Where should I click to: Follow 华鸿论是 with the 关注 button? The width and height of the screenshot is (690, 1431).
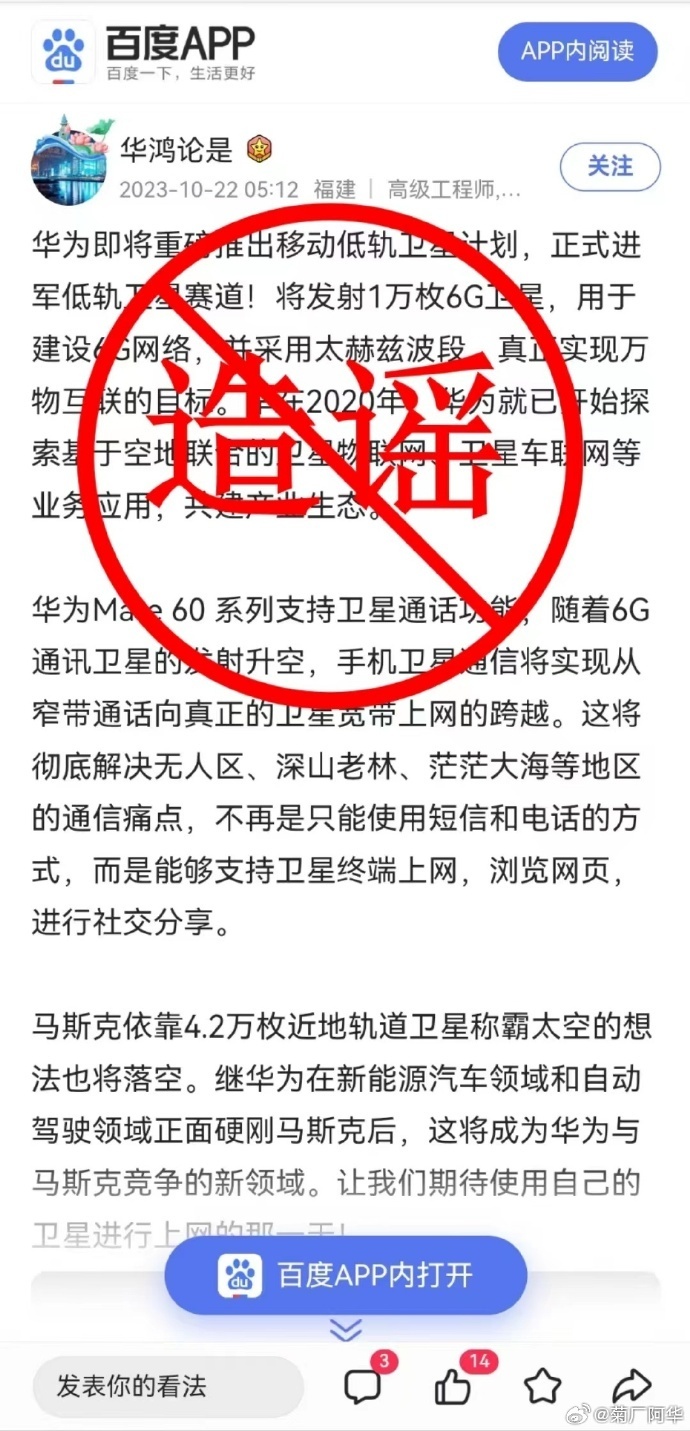(x=610, y=166)
